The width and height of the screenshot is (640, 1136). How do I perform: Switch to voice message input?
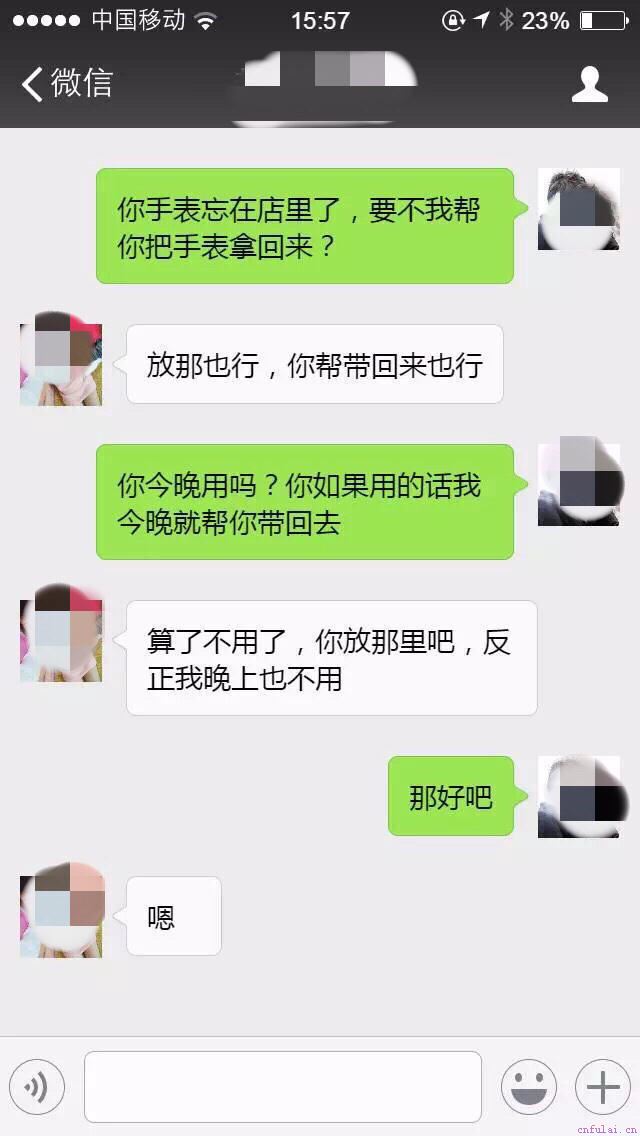(37, 1086)
